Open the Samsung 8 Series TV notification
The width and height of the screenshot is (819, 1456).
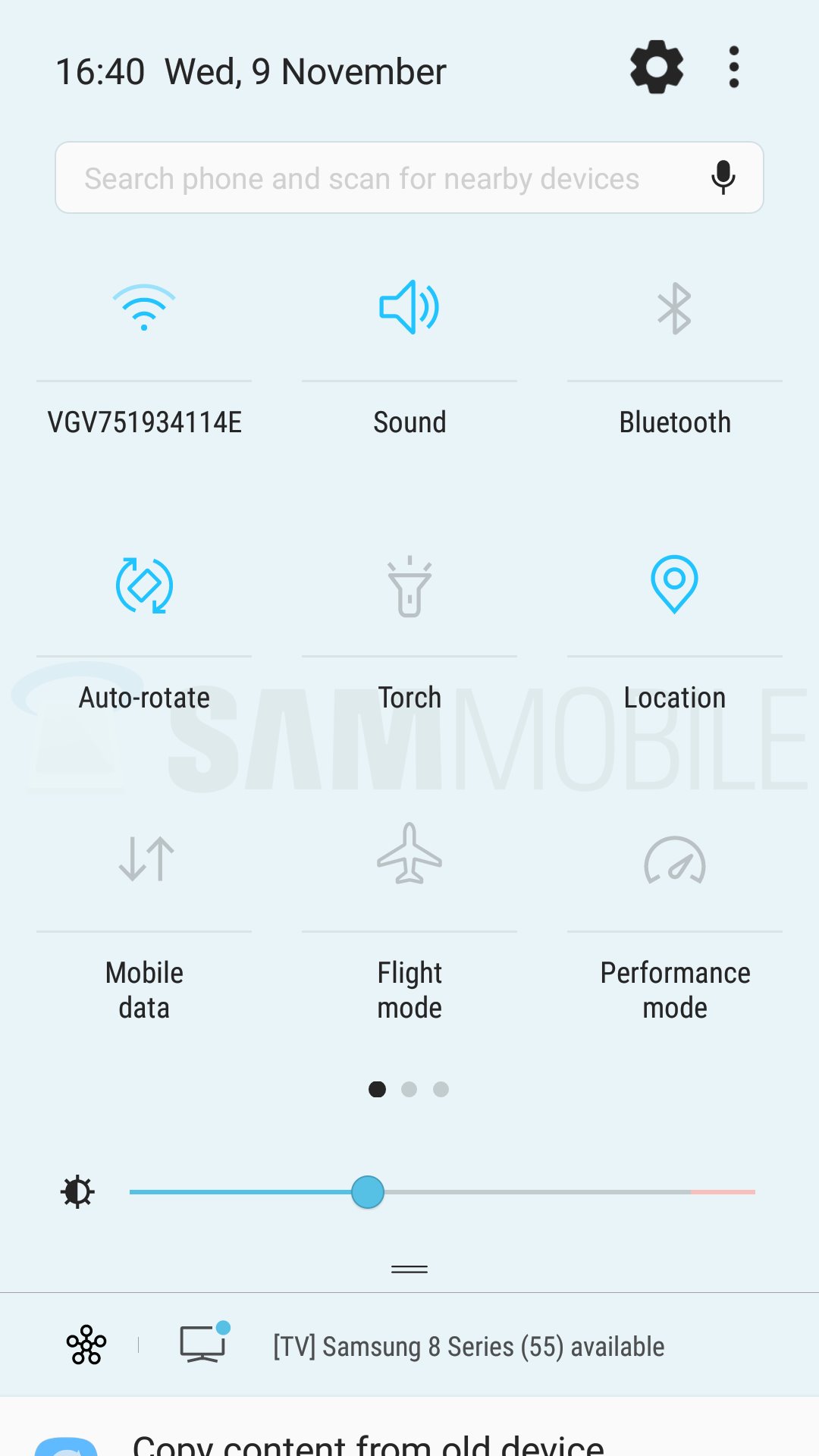pos(468,1347)
